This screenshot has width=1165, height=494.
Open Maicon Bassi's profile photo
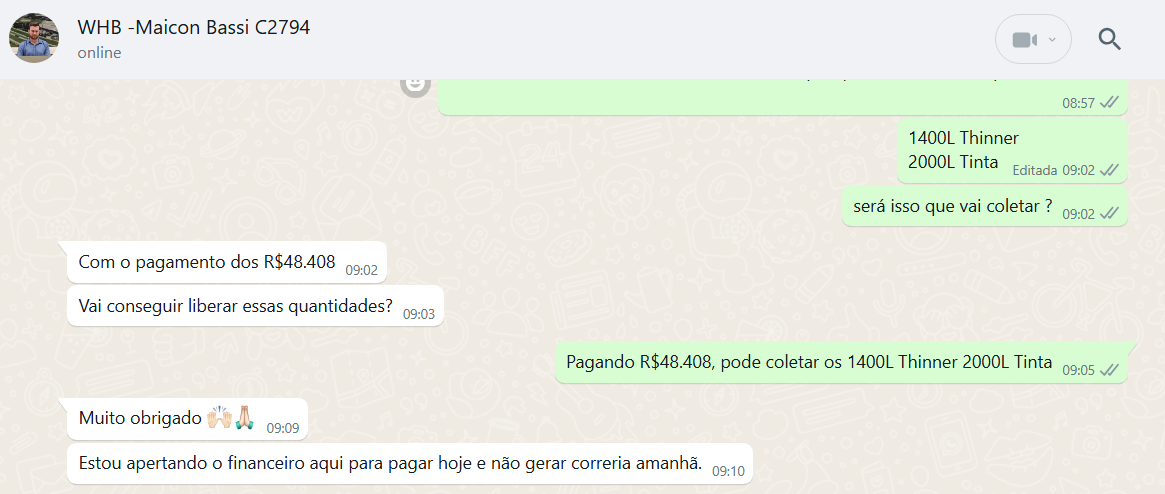click(34, 39)
